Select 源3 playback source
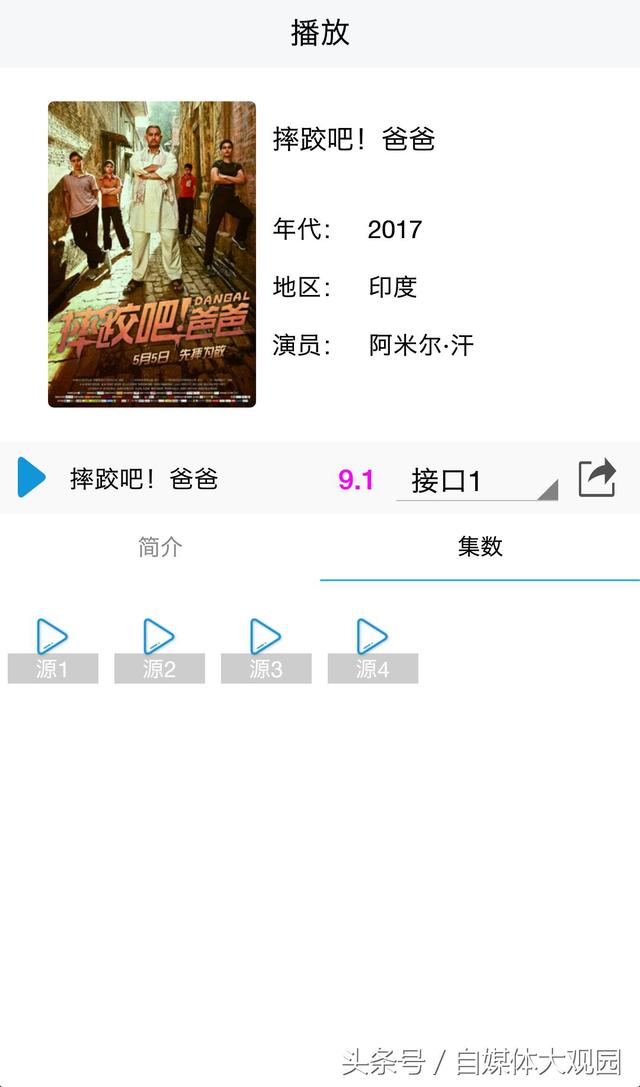 tap(266, 650)
